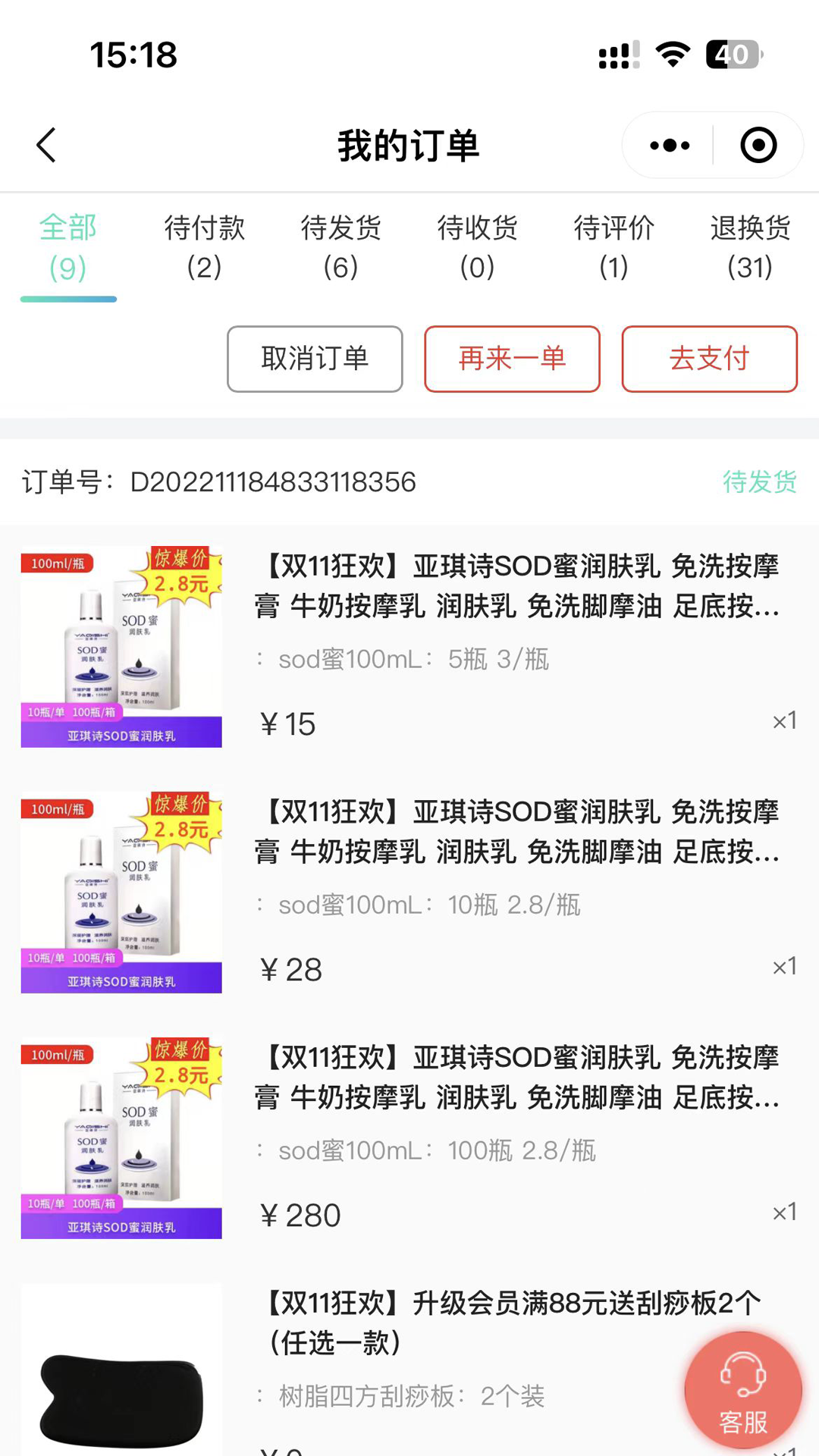Tap the back arrow
Image resolution: width=819 pixels, height=1456 pixels.
coord(46,144)
